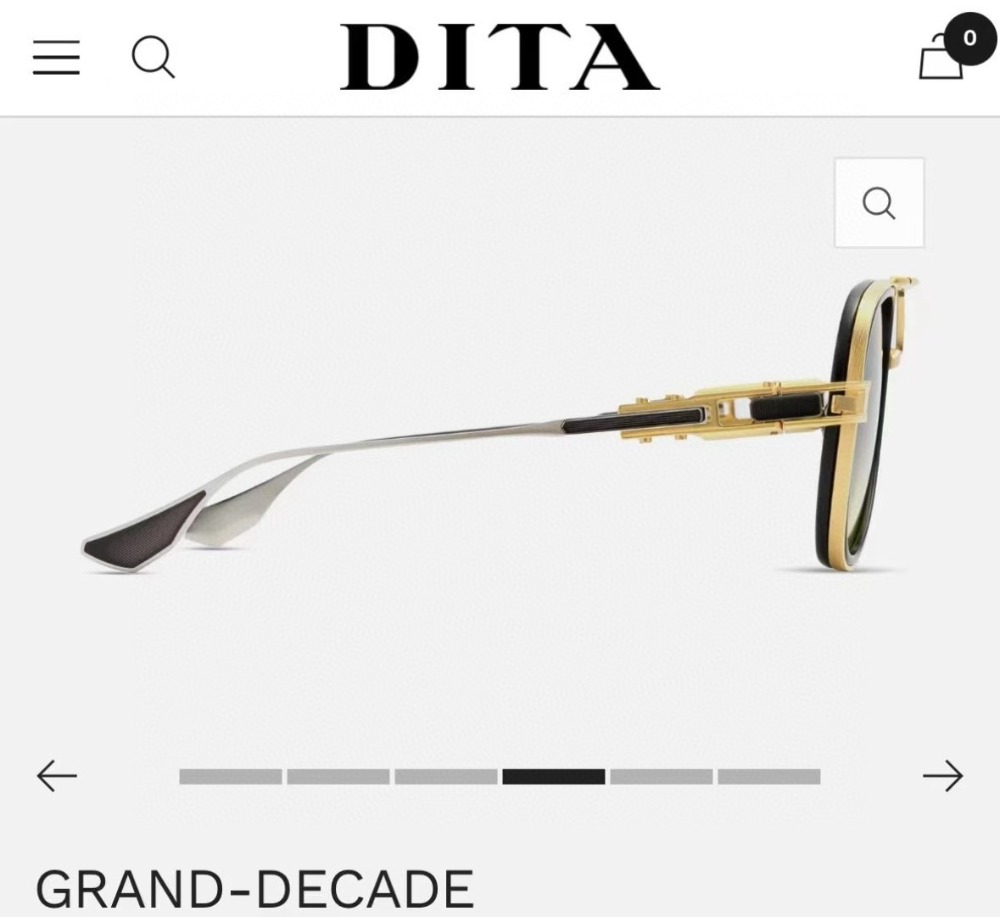Open the shopping bag
The width and height of the screenshot is (1000, 917).
pos(943,55)
